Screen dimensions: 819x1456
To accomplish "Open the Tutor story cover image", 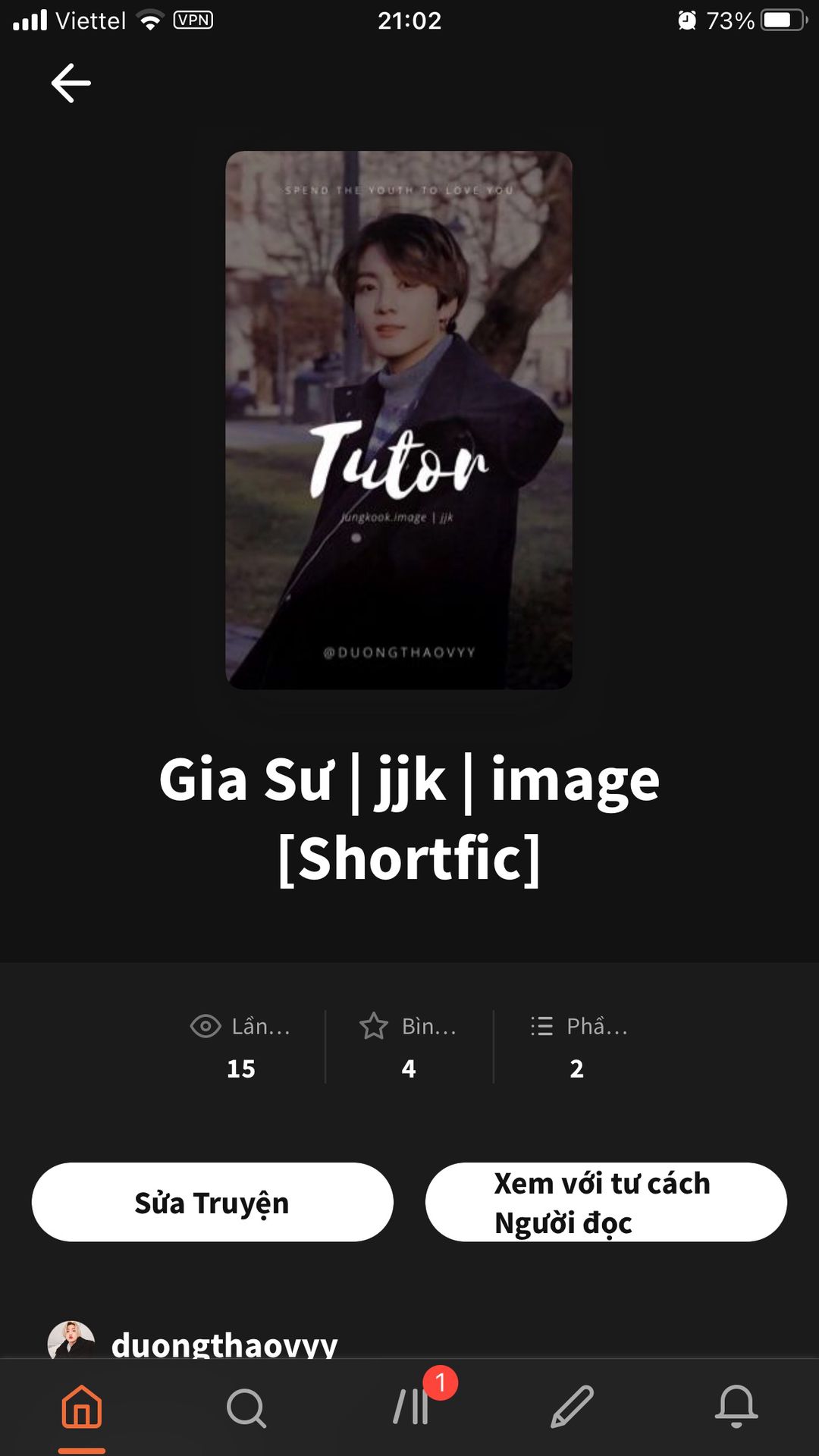I will (x=399, y=420).
